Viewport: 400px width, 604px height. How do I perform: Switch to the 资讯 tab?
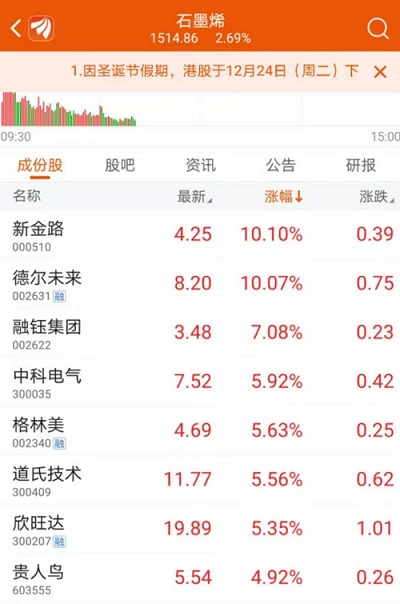200,165
